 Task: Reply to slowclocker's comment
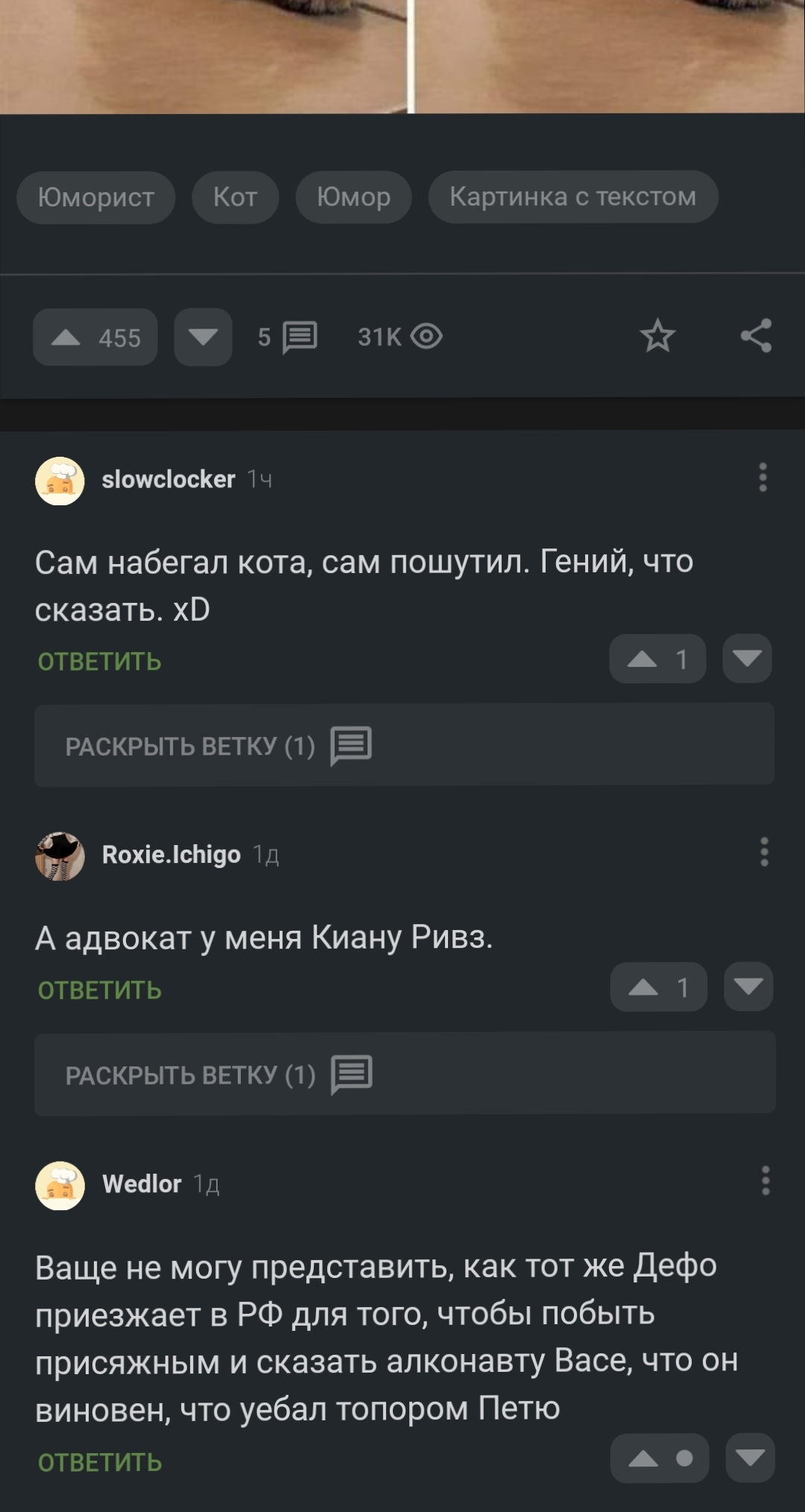coord(100,662)
